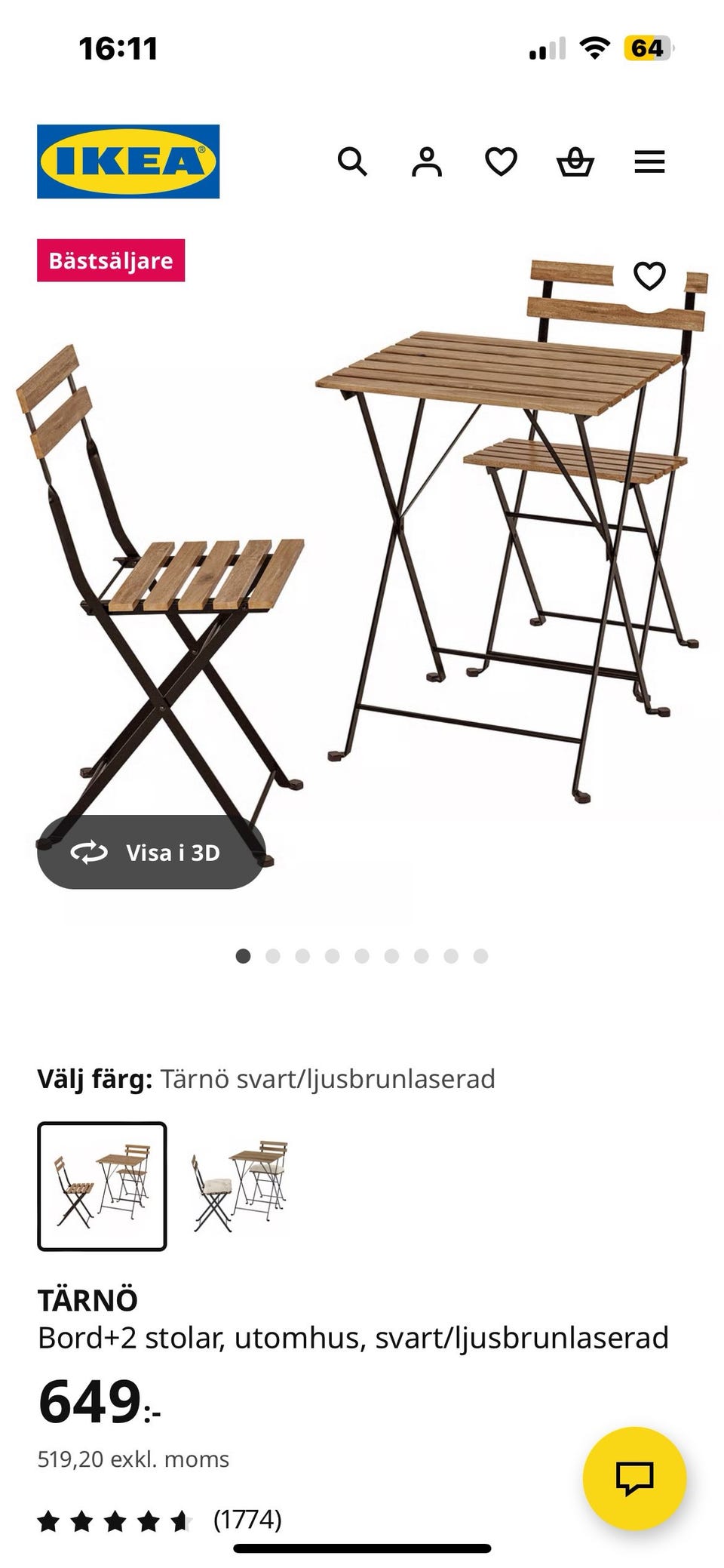
Task: Open the search magnifier icon
Action: click(352, 161)
